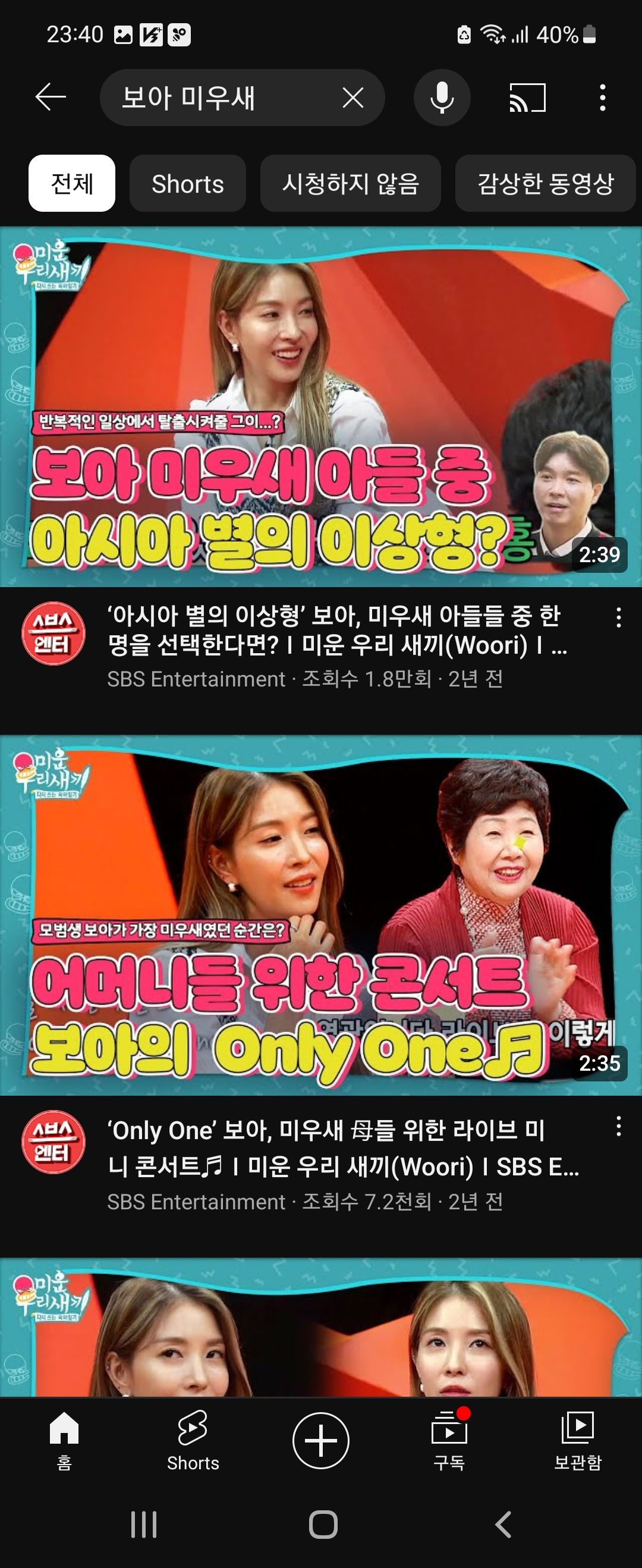Select the 시청하지 않음 filter chip
Image resolution: width=642 pixels, height=1568 pixels.
(x=351, y=183)
